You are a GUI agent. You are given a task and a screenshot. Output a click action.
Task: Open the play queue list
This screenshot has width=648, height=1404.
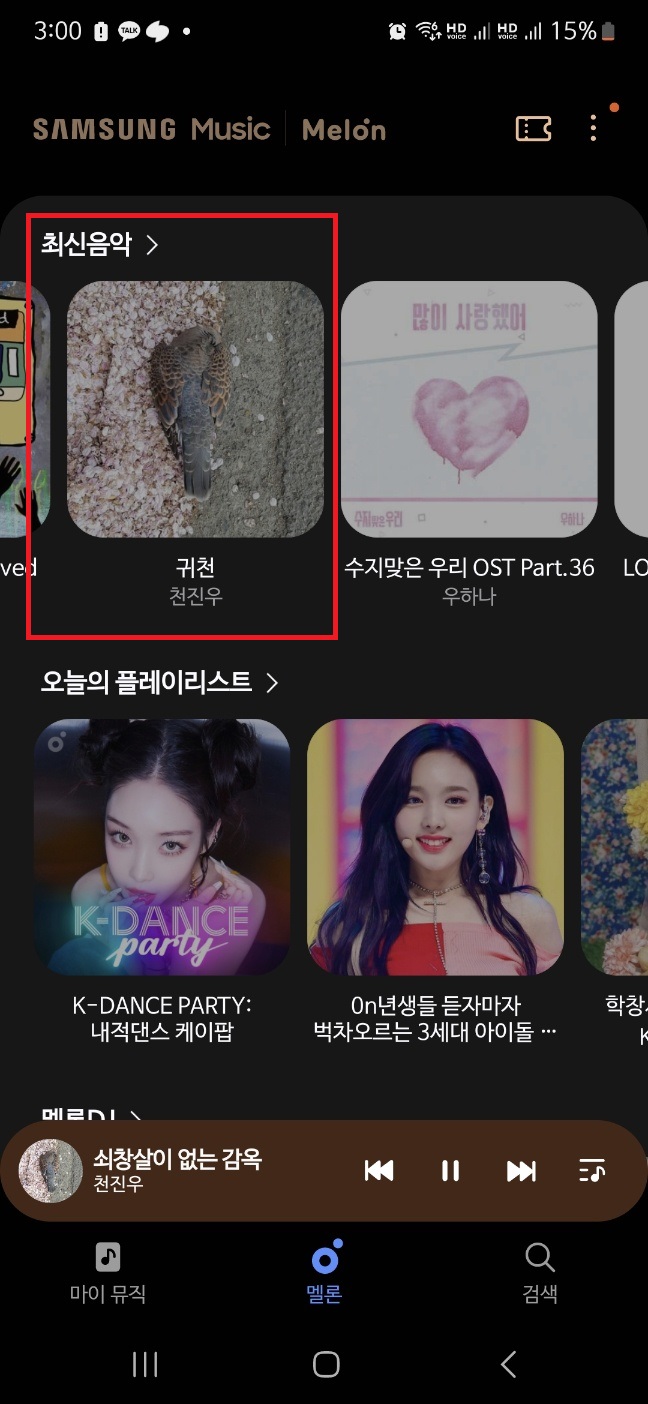click(592, 1170)
